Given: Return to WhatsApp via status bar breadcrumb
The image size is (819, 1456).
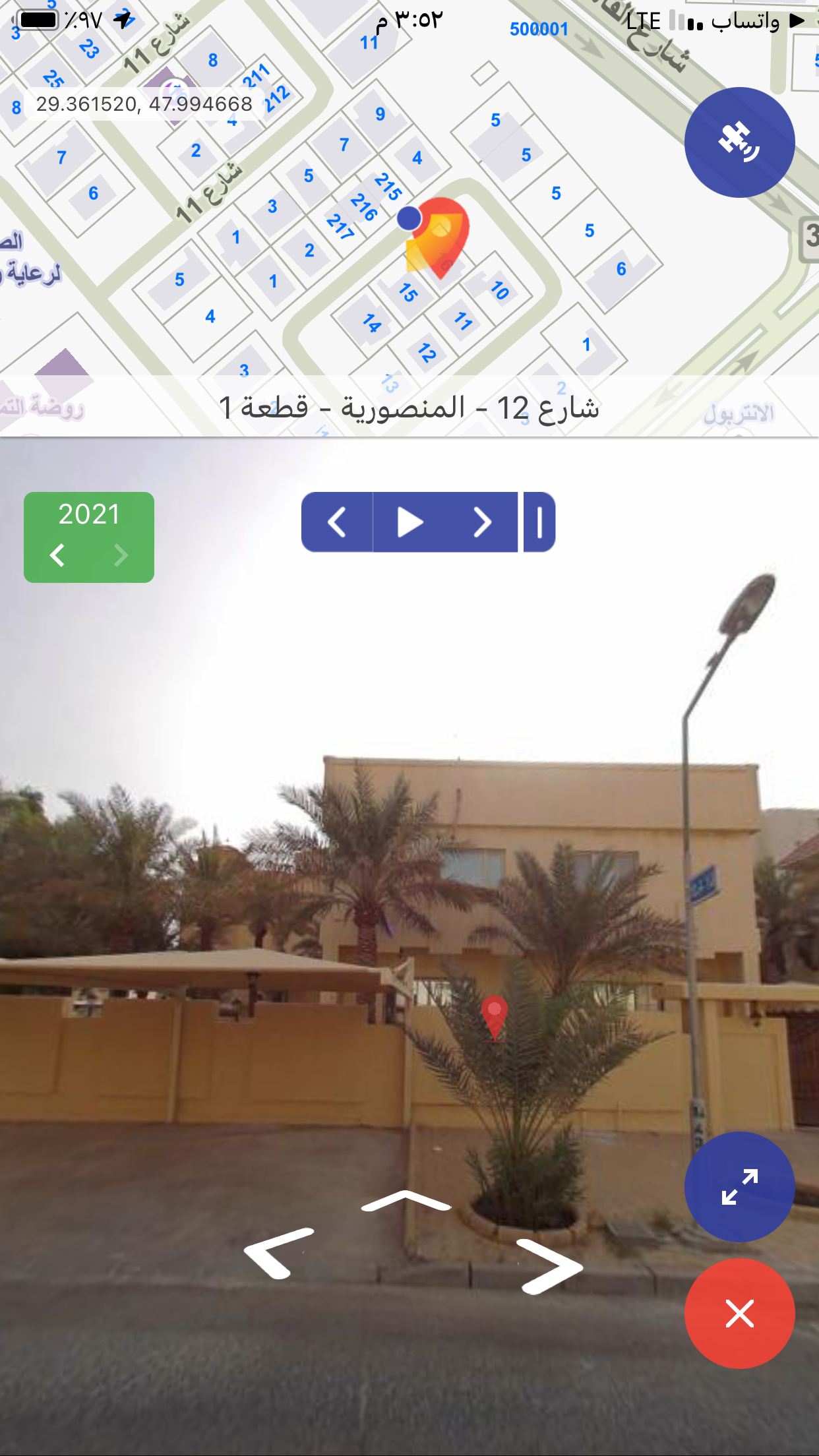Looking at the screenshot, I should pos(755,21).
